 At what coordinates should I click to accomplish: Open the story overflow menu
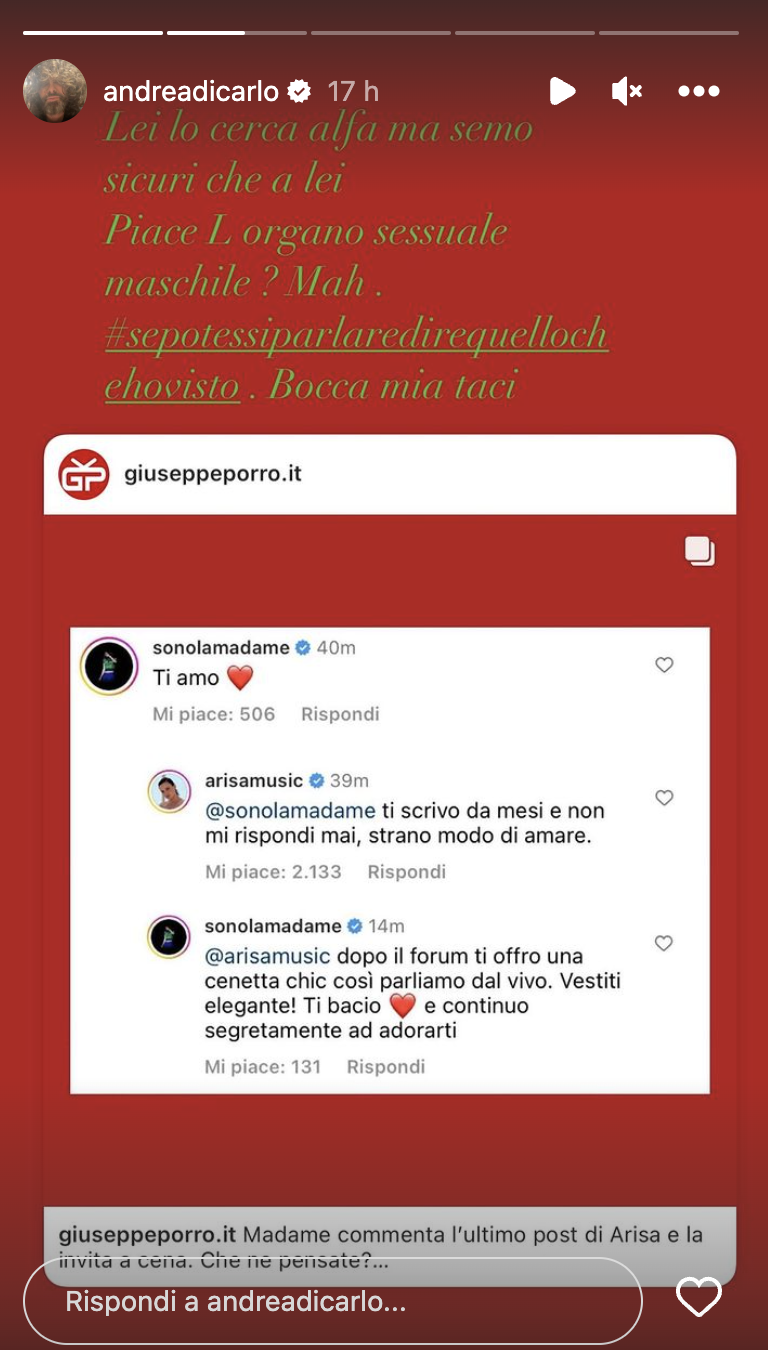tap(699, 91)
